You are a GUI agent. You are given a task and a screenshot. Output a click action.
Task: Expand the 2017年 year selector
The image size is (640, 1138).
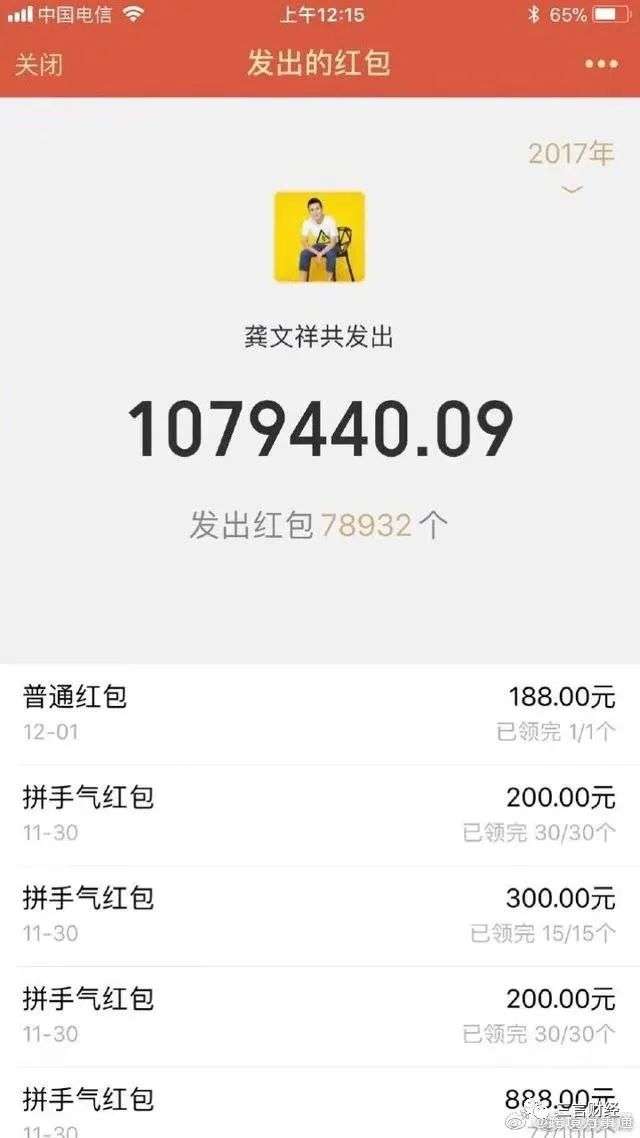572,165
